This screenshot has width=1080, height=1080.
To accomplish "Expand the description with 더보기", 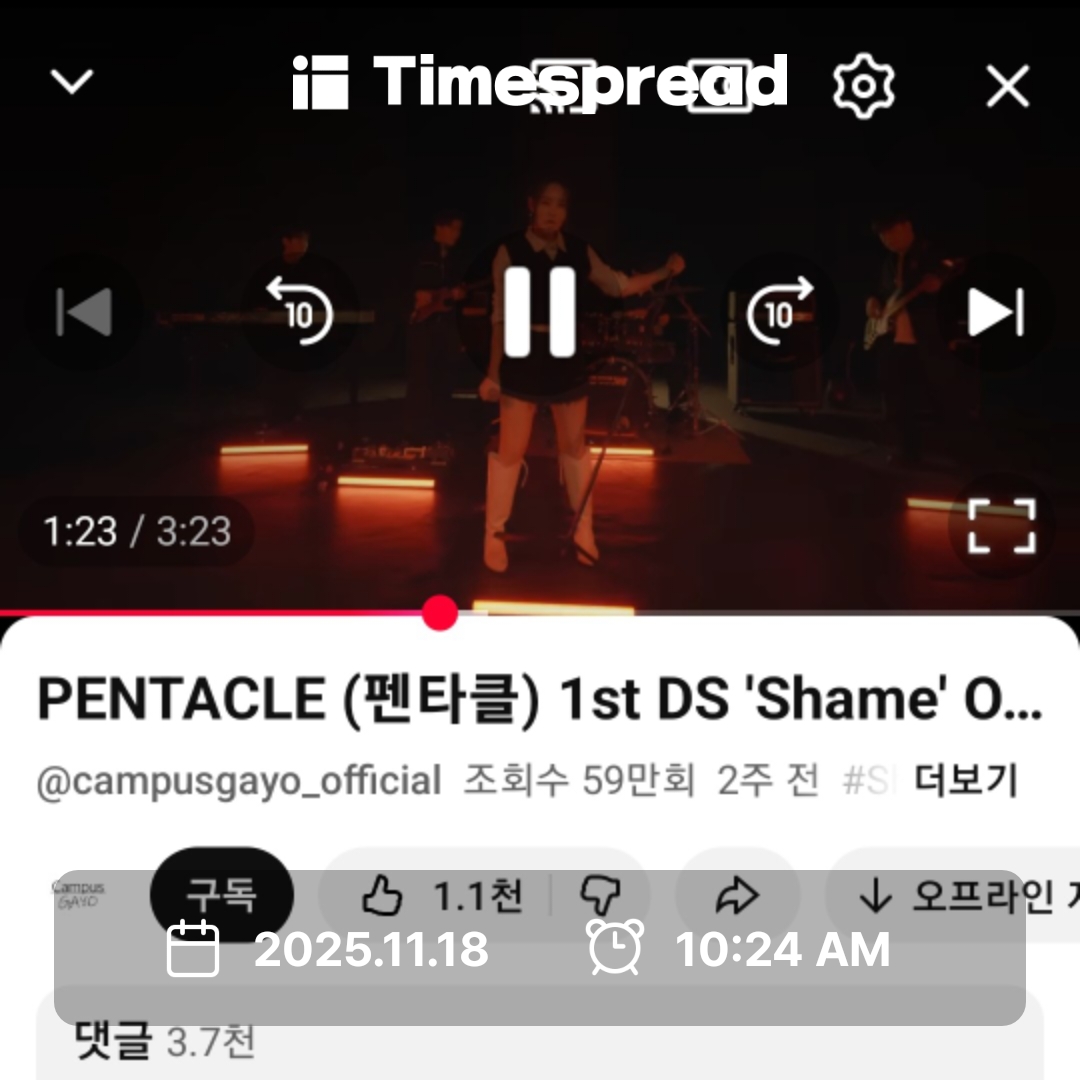I will click(966, 780).
